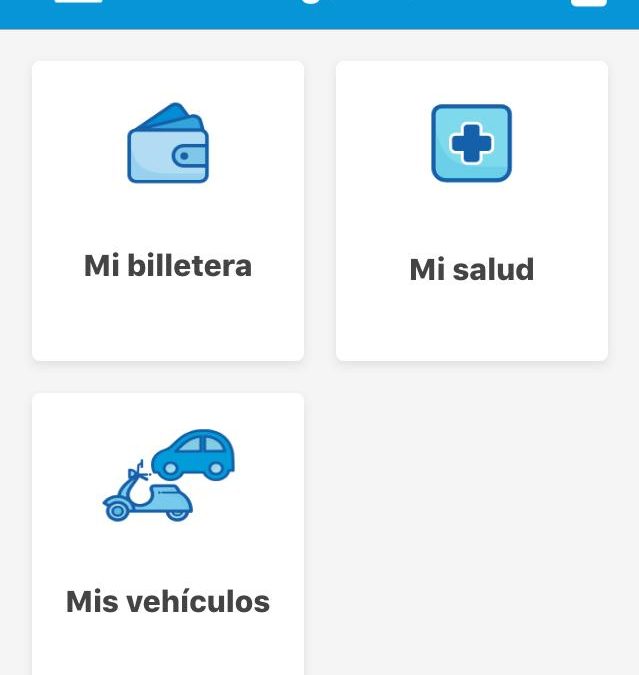Image resolution: width=639 pixels, height=675 pixels.
Task: Open the Mi billetera card
Action: pos(168,211)
